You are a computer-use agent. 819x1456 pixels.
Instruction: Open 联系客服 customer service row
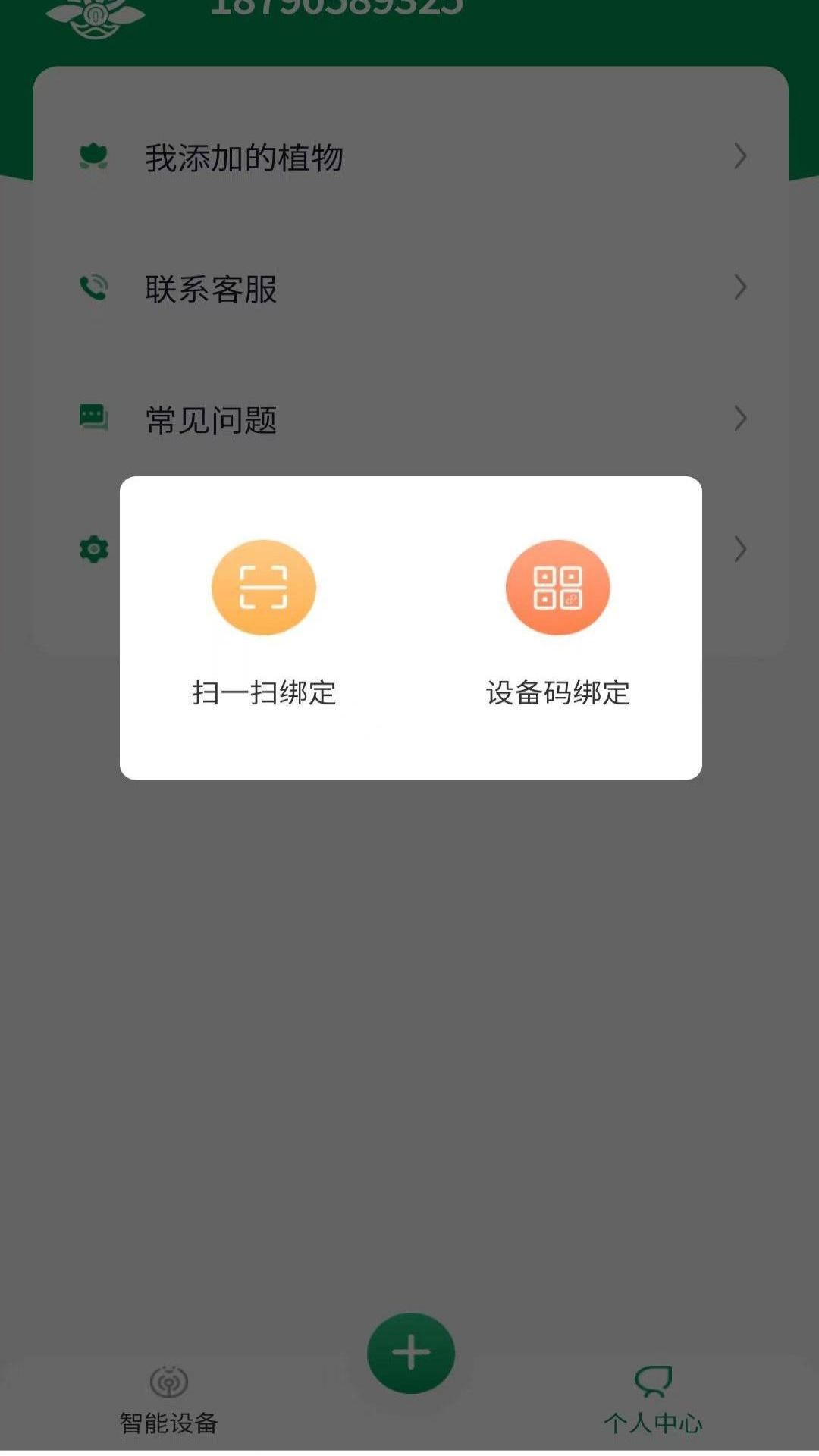pyautogui.click(x=410, y=288)
